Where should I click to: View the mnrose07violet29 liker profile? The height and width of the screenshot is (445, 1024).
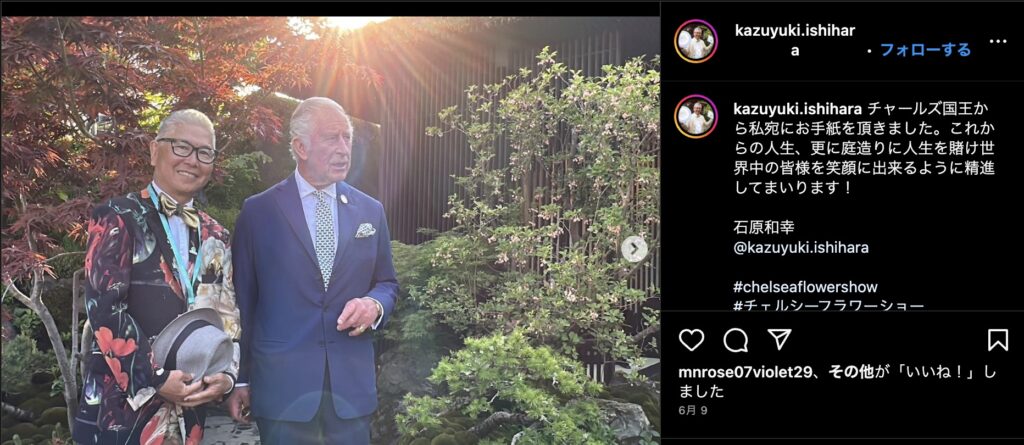pyautogui.click(x=745, y=372)
